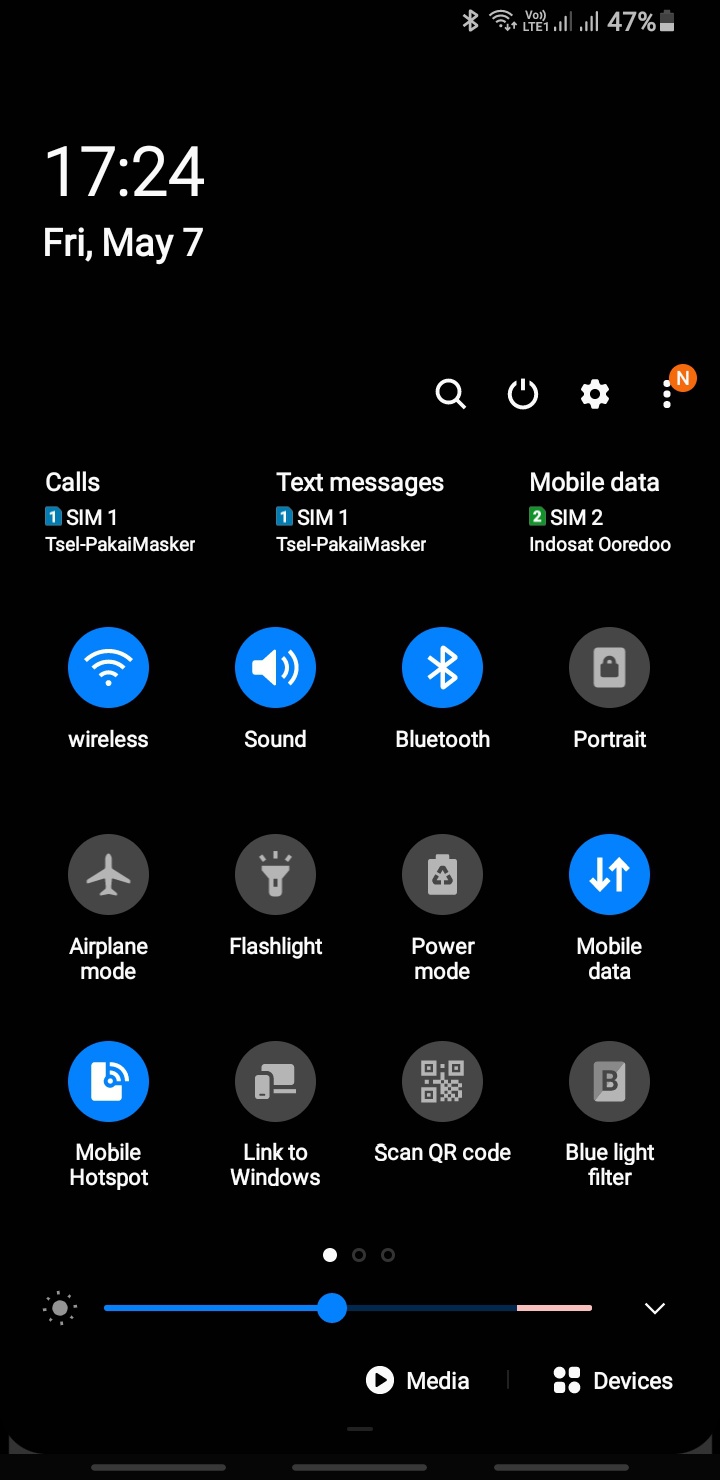Open the power off menu
Image resolution: width=720 pixels, height=1480 pixels.
click(x=523, y=395)
